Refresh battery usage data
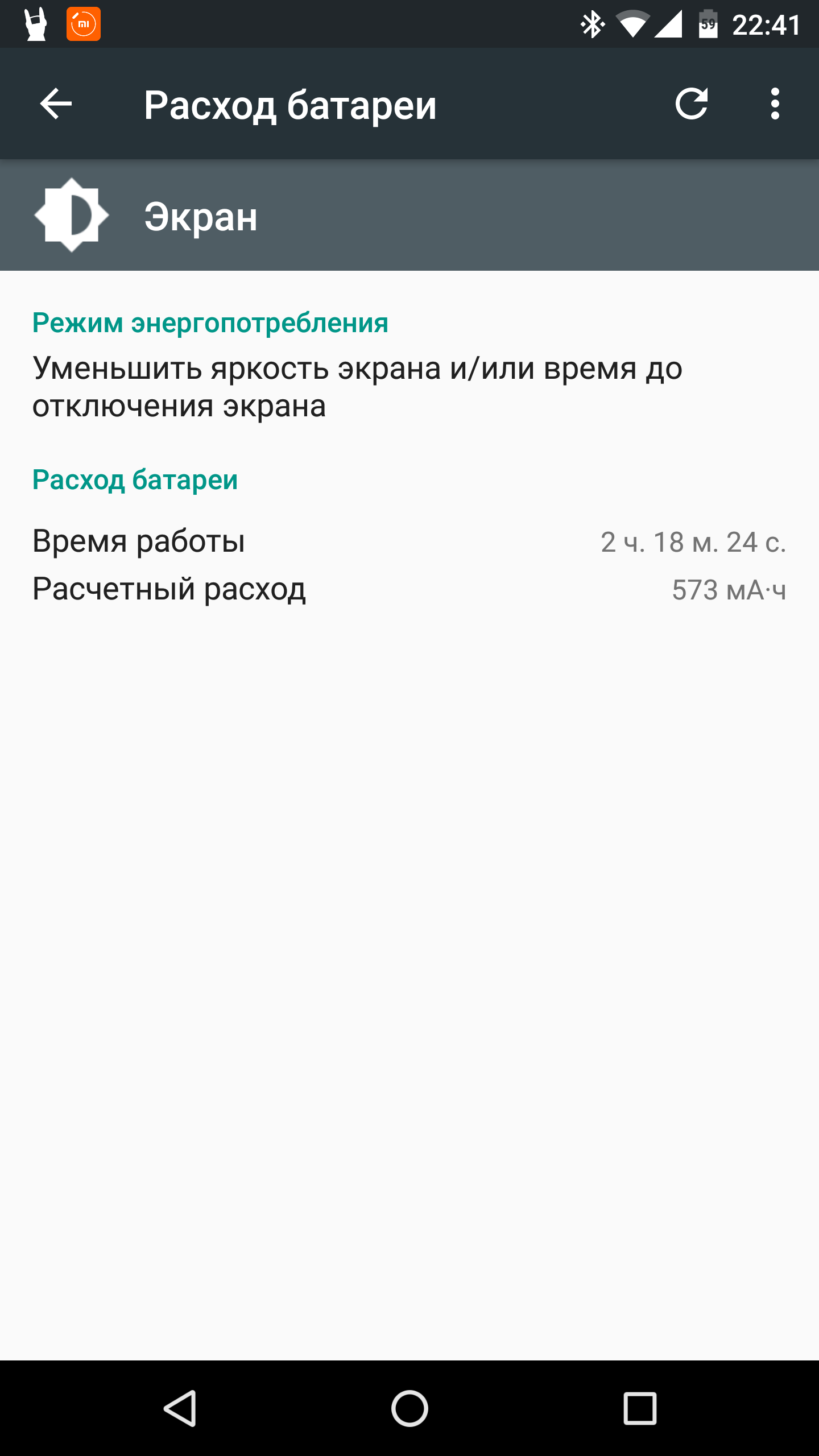The image size is (819, 1456). coord(692,104)
